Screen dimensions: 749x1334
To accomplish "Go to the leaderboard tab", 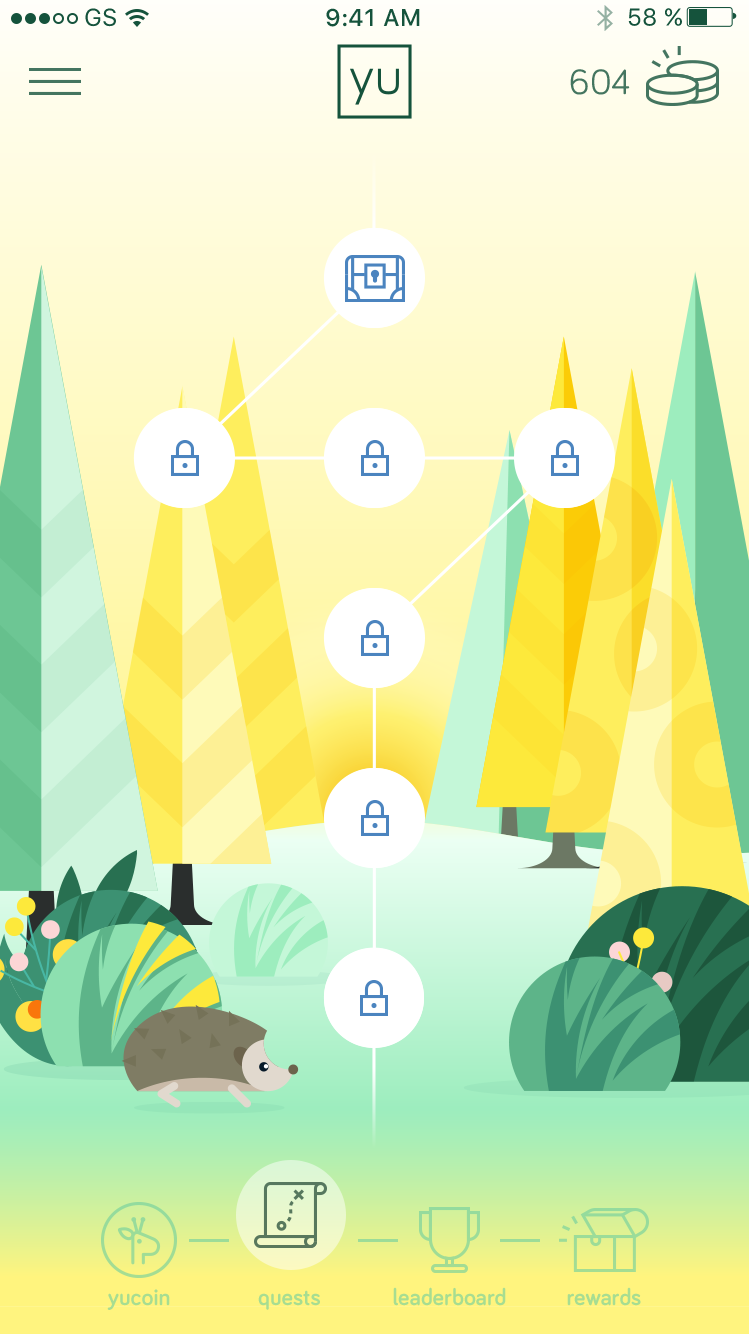I will (449, 1252).
